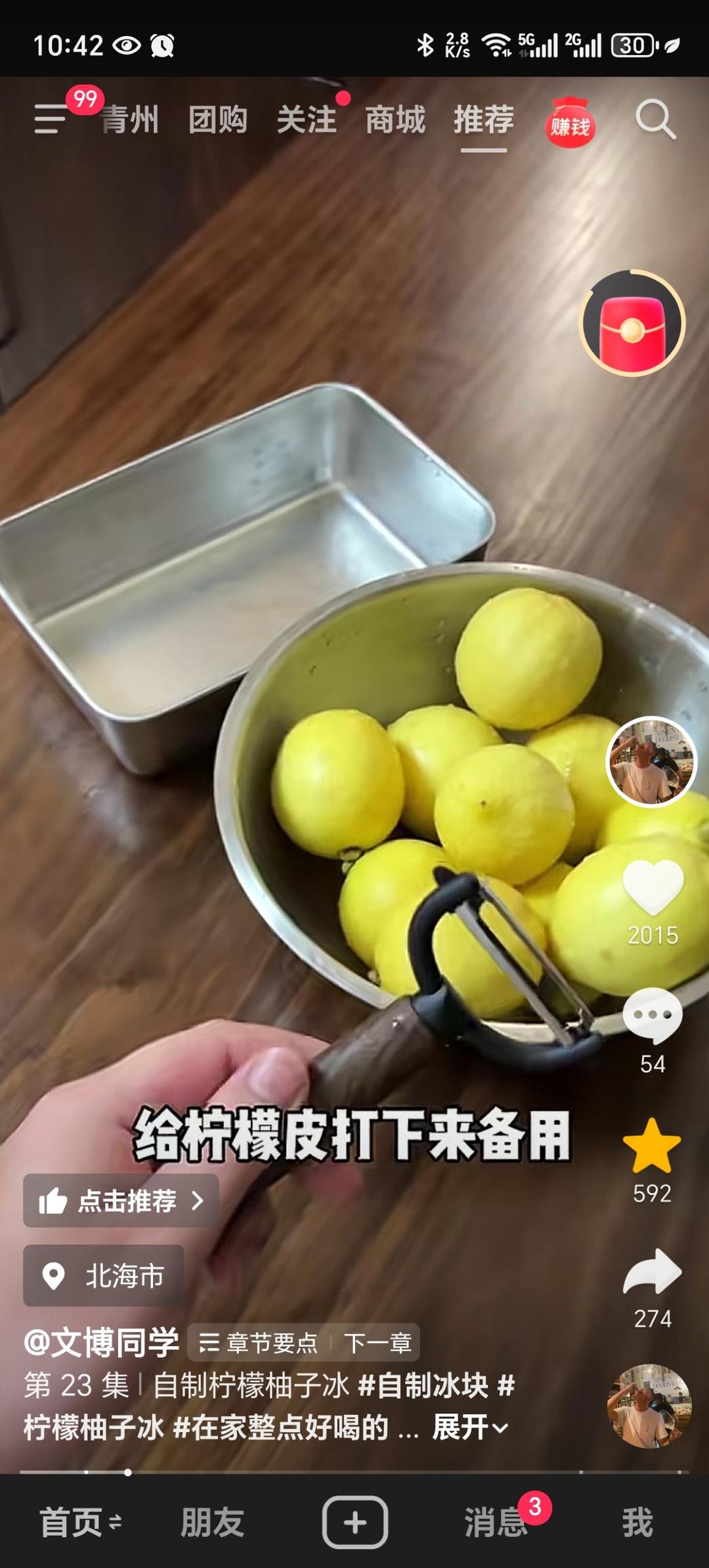Image resolution: width=709 pixels, height=1568 pixels.
Task: Create a new post with plus button
Action: tap(354, 1522)
